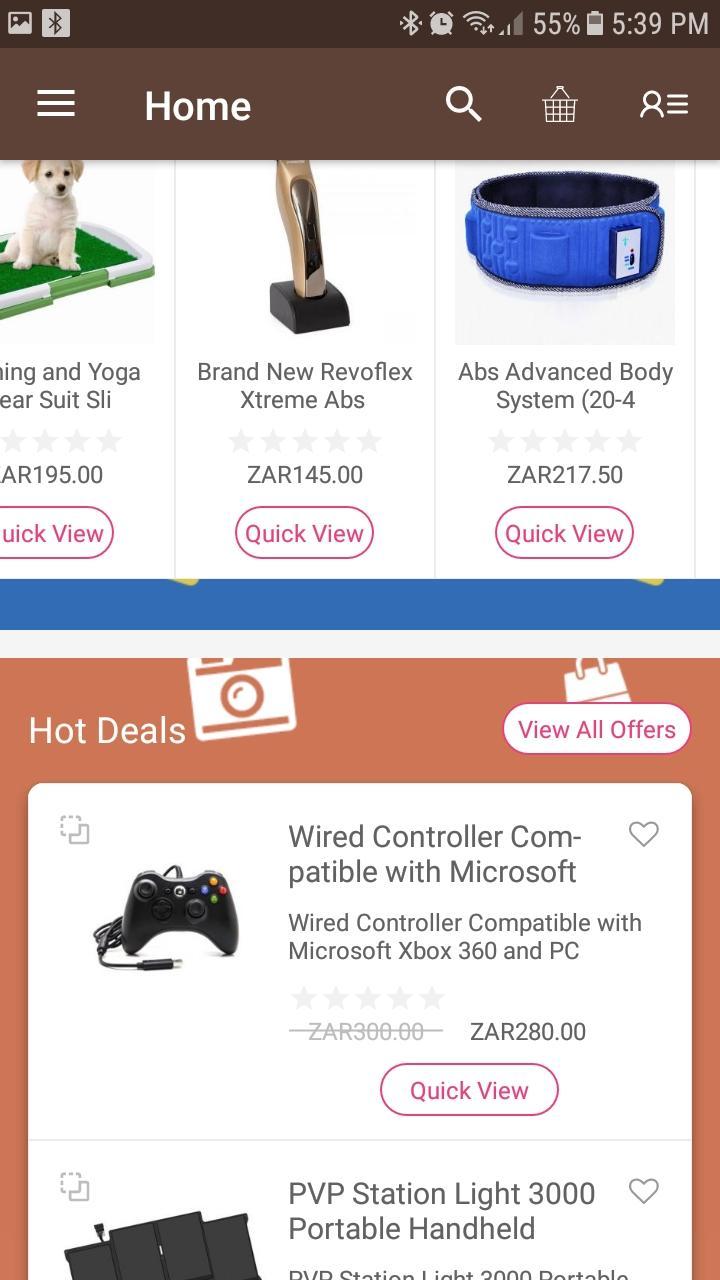
Task: Quick View the Wired Controller deal
Action: (469, 1090)
